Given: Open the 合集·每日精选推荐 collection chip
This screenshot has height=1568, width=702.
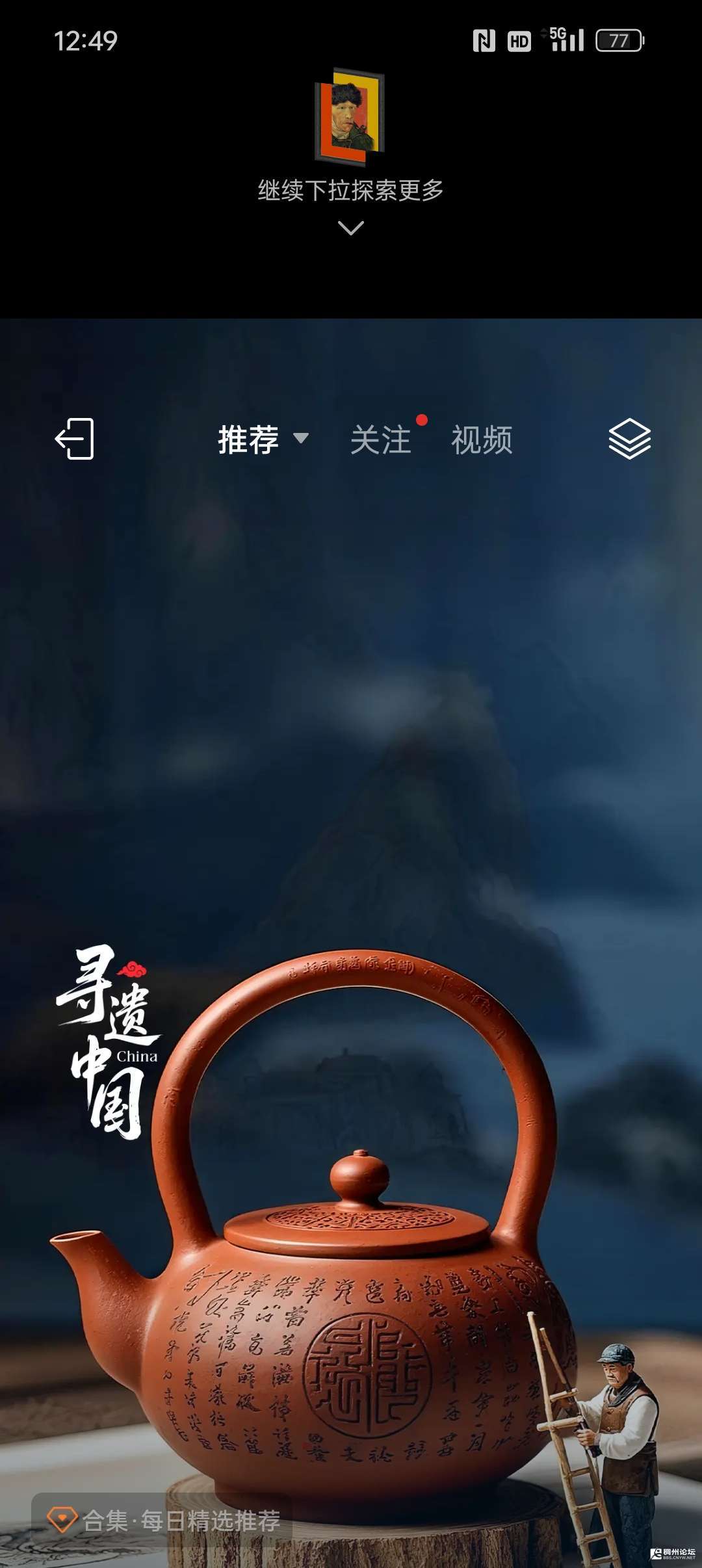Looking at the screenshot, I should [x=164, y=1521].
